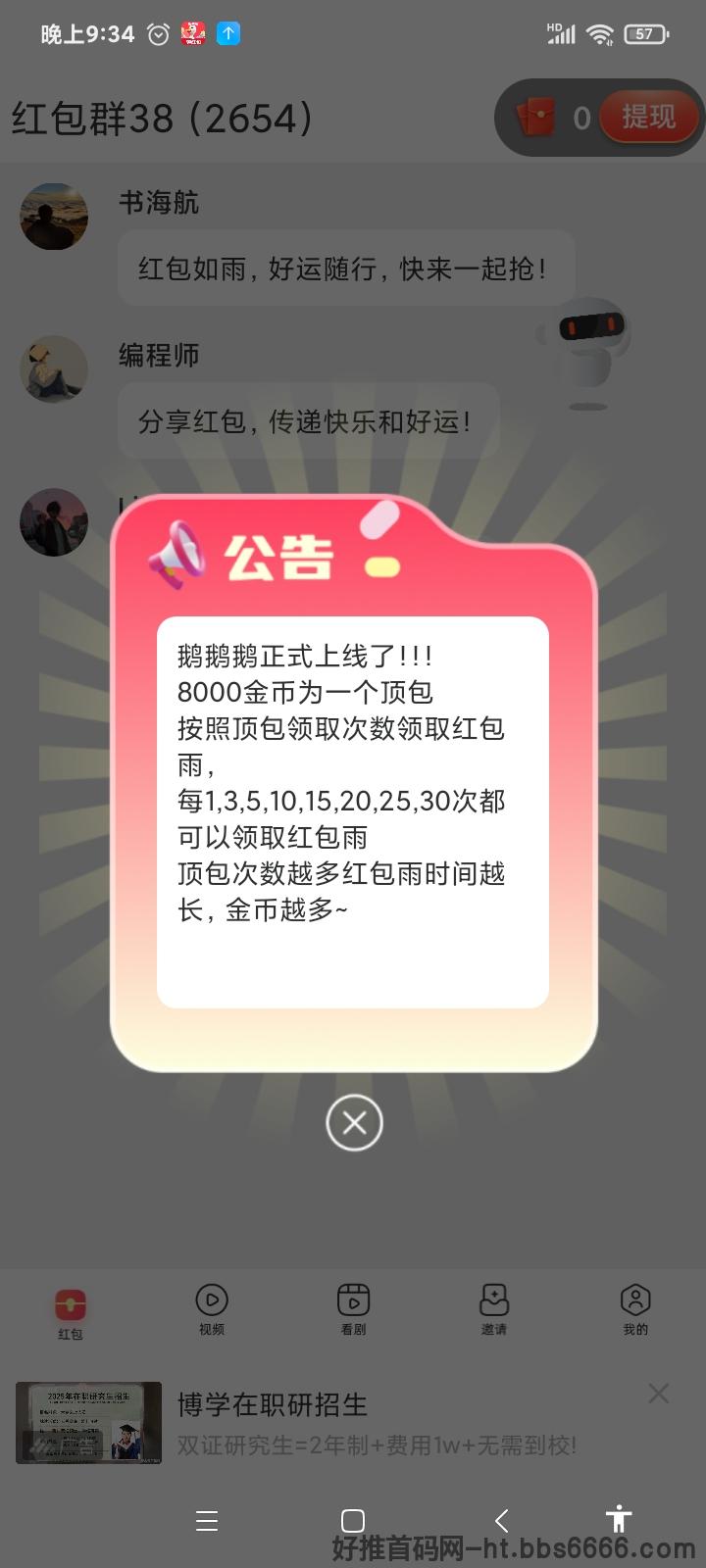Close the 公告 announcement popup

[x=354, y=1122]
